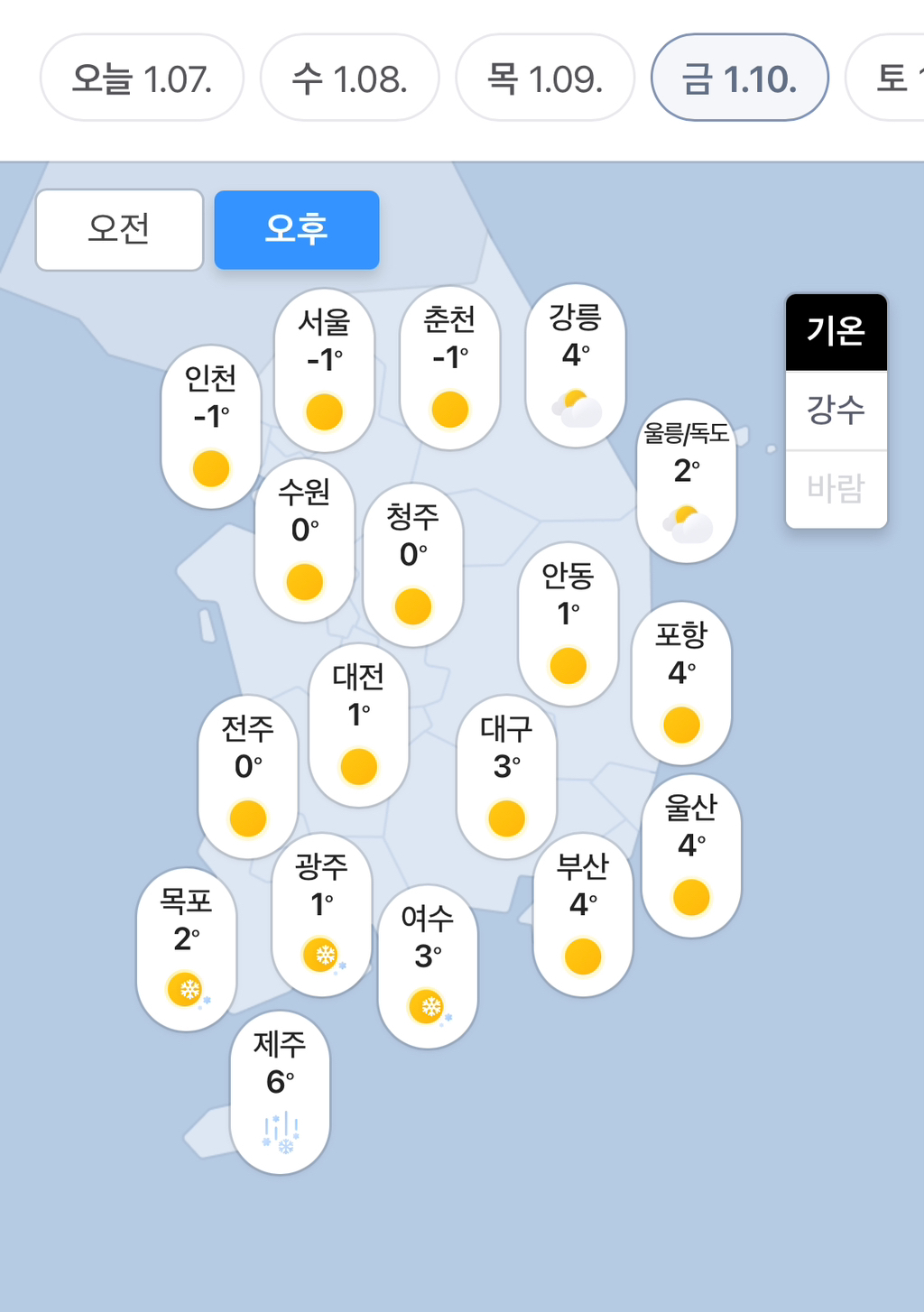Click the sunny icon under 서울
924x1312 pixels.
click(323, 412)
